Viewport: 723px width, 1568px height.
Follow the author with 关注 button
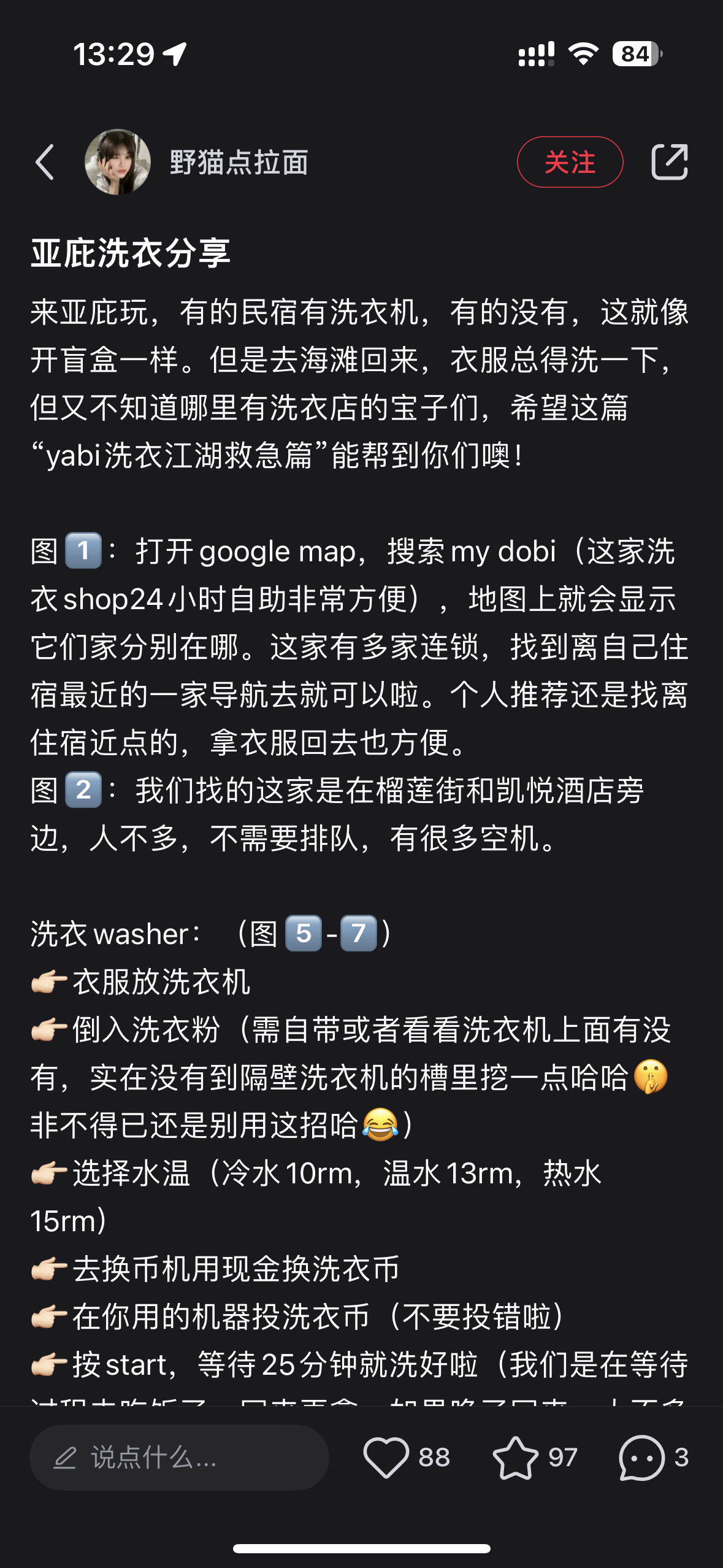[x=570, y=162]
